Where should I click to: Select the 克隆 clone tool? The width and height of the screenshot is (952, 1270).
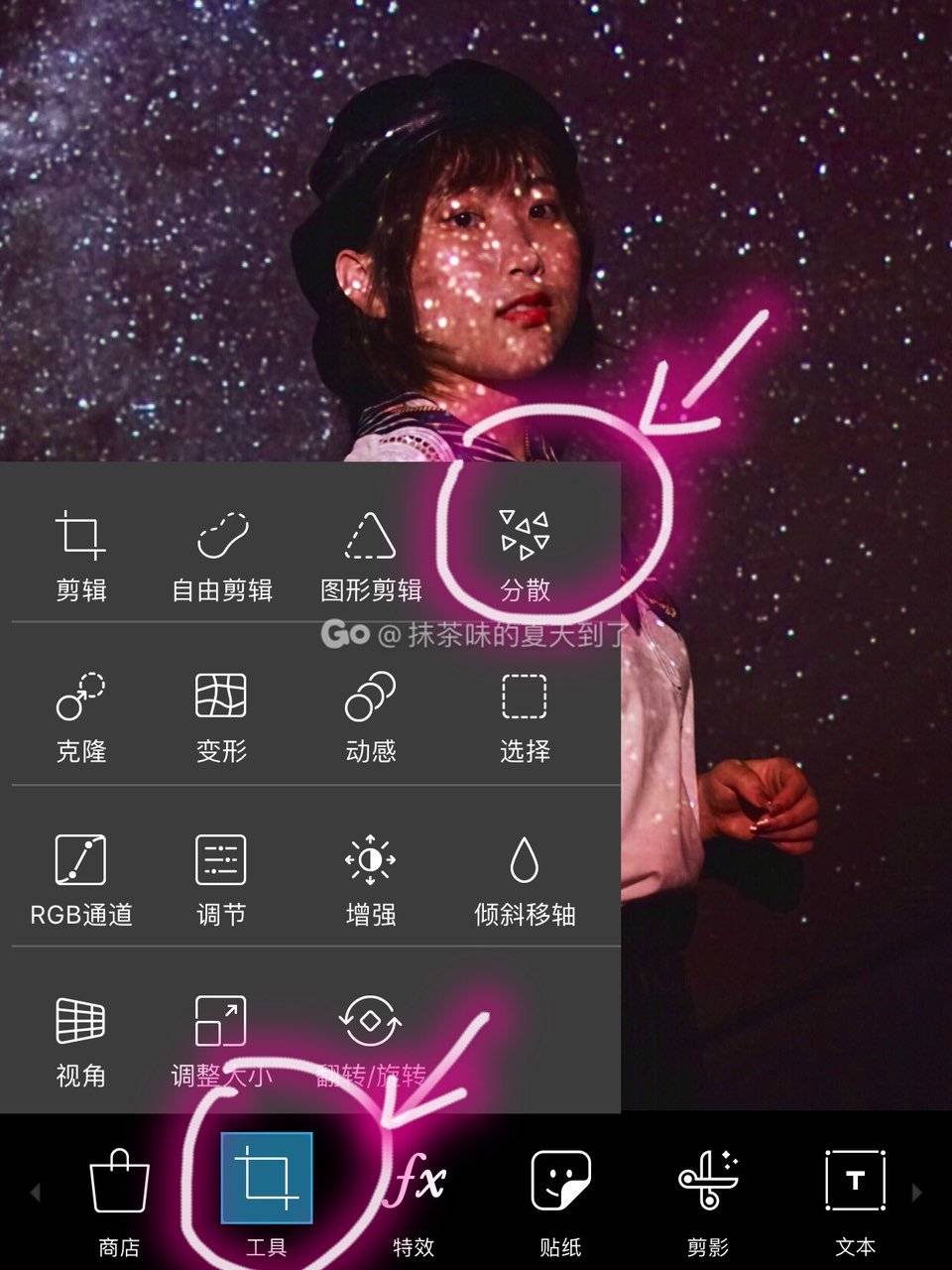tap(81, 714)
